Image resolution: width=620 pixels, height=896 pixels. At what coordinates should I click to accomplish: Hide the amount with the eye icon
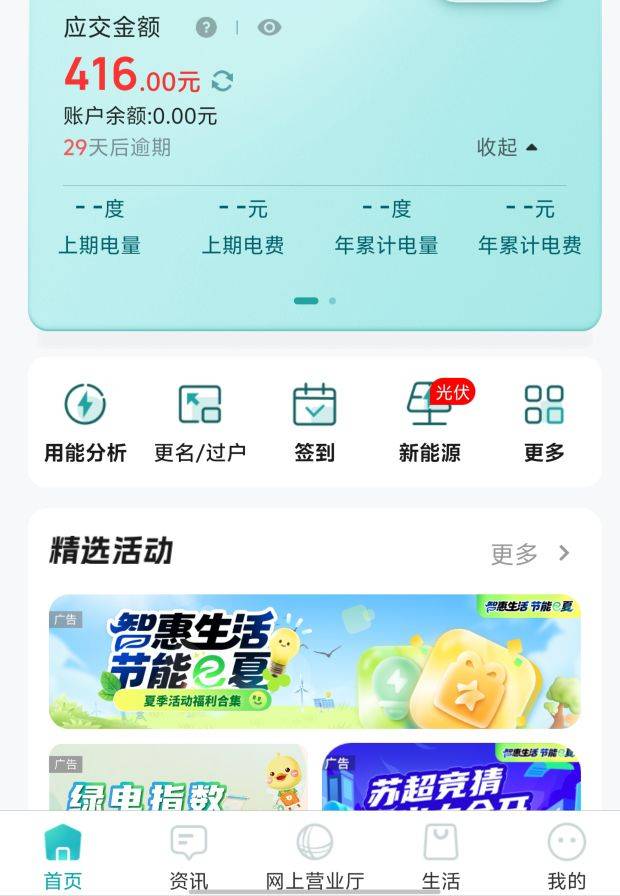269,28
